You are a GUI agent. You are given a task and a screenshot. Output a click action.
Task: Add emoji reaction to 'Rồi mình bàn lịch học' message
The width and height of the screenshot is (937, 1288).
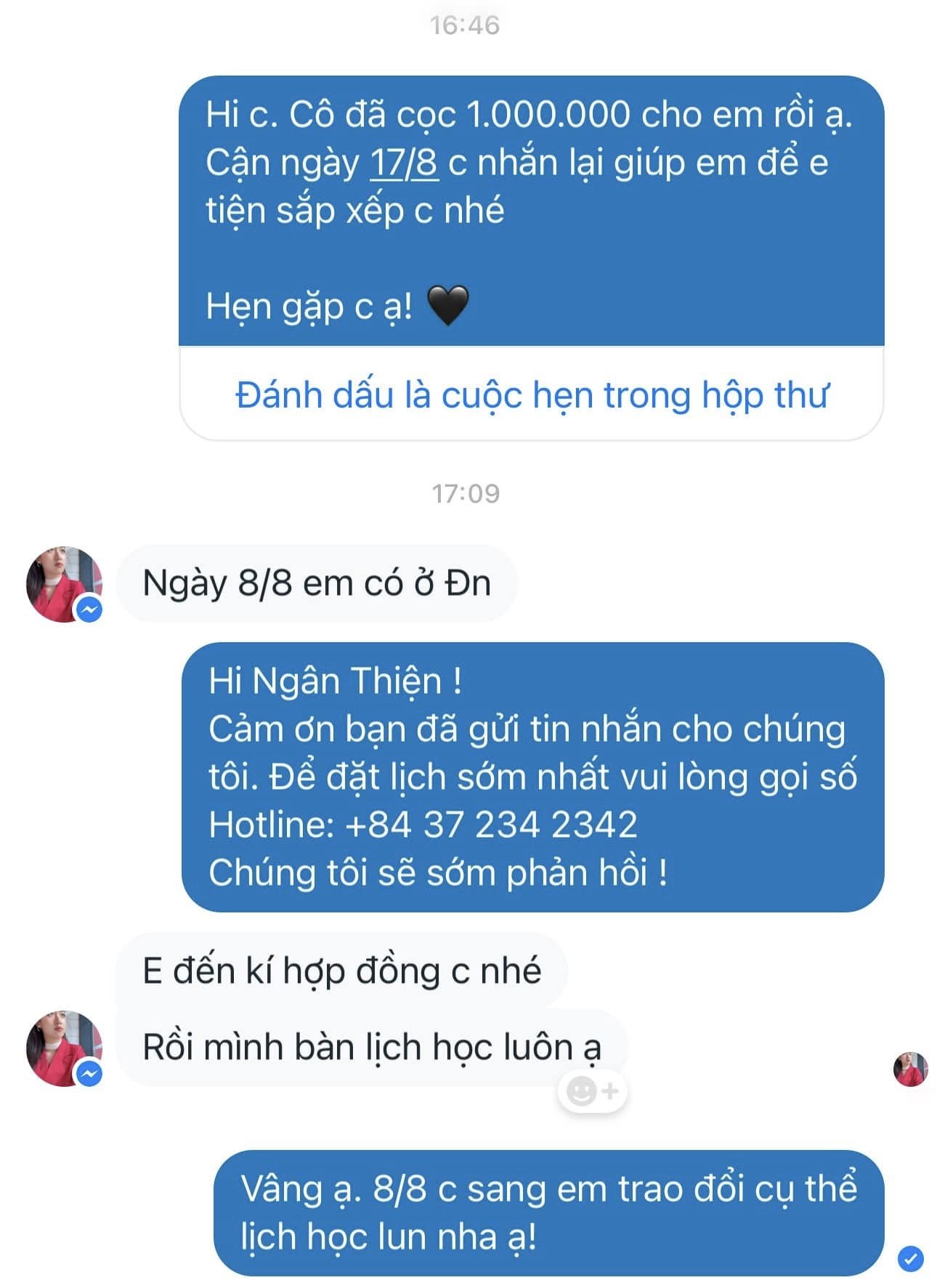[592, 1090]
